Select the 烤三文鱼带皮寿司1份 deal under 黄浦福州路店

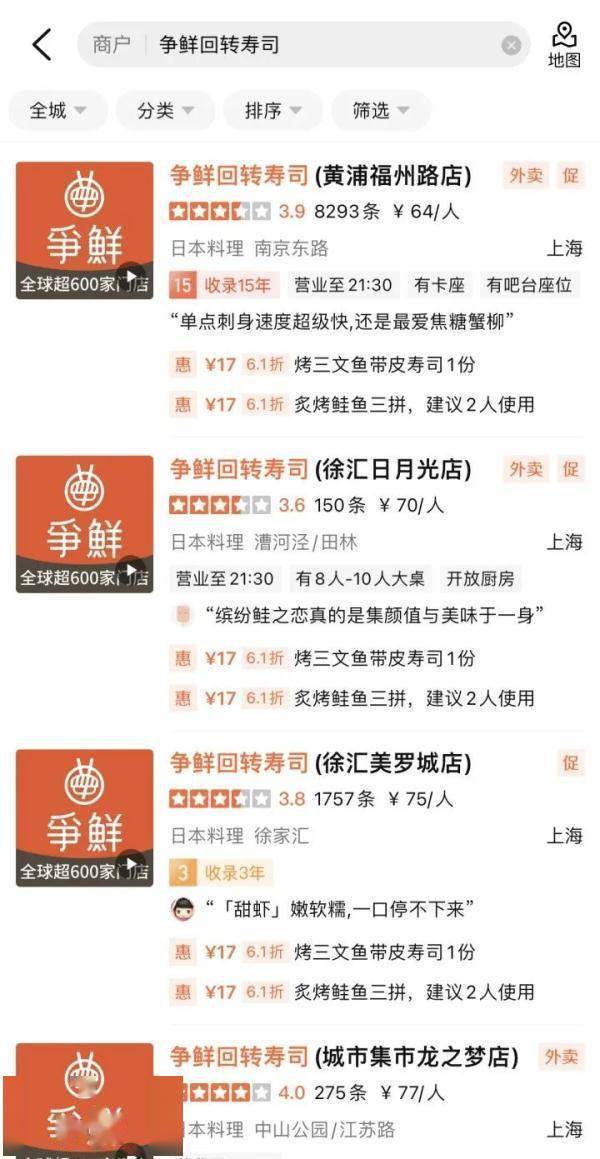(x=385, y=365)
